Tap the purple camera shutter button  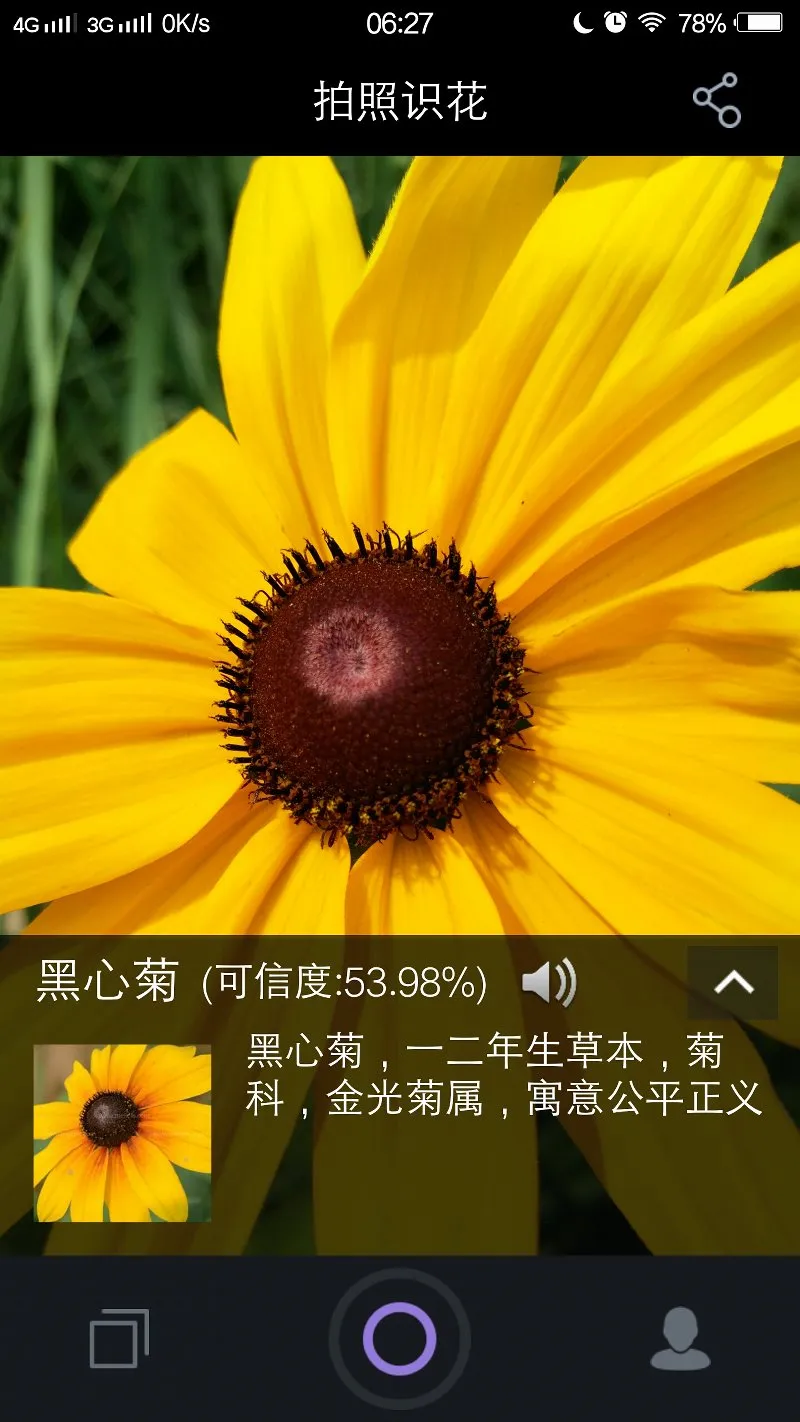[400, 1339]
